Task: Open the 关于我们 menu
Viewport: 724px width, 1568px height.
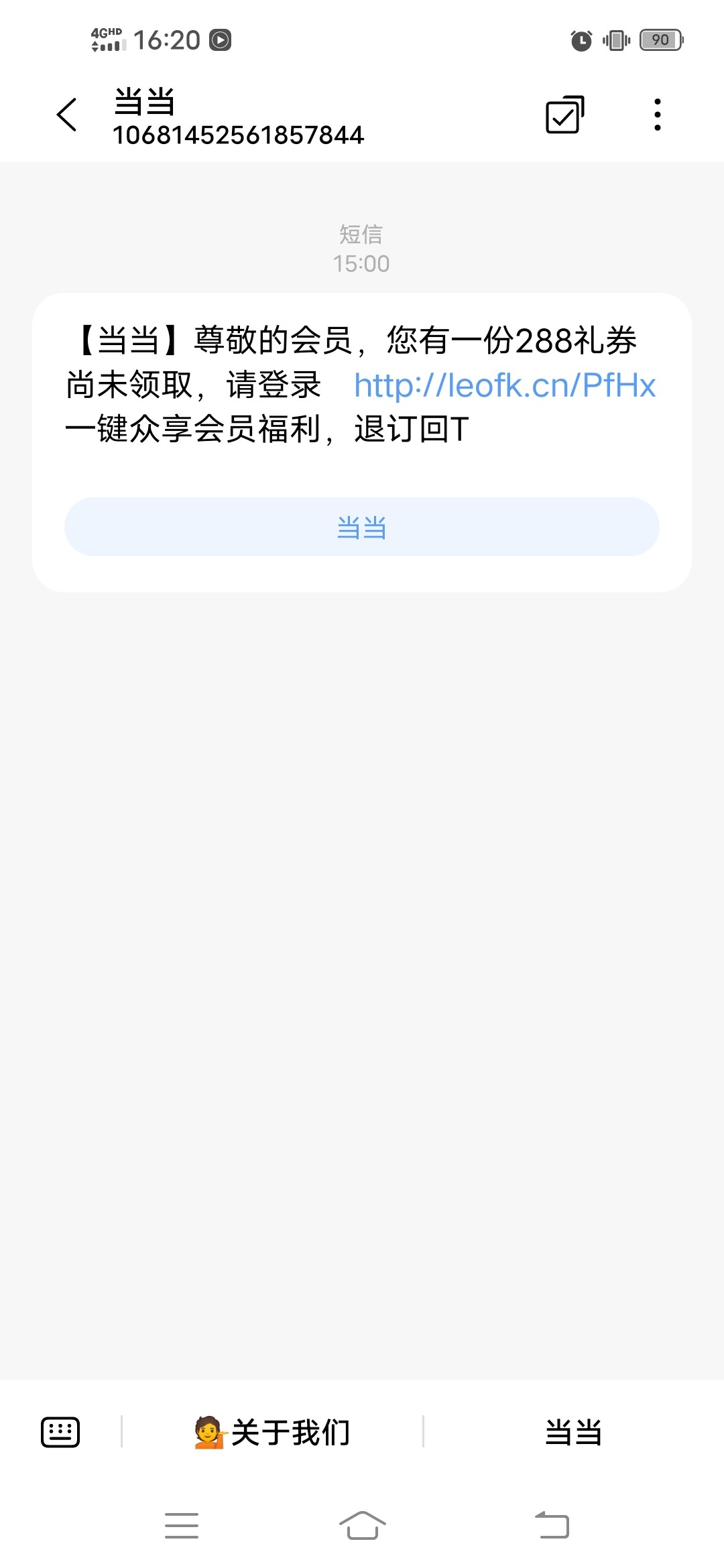Action: point(272,1432)
